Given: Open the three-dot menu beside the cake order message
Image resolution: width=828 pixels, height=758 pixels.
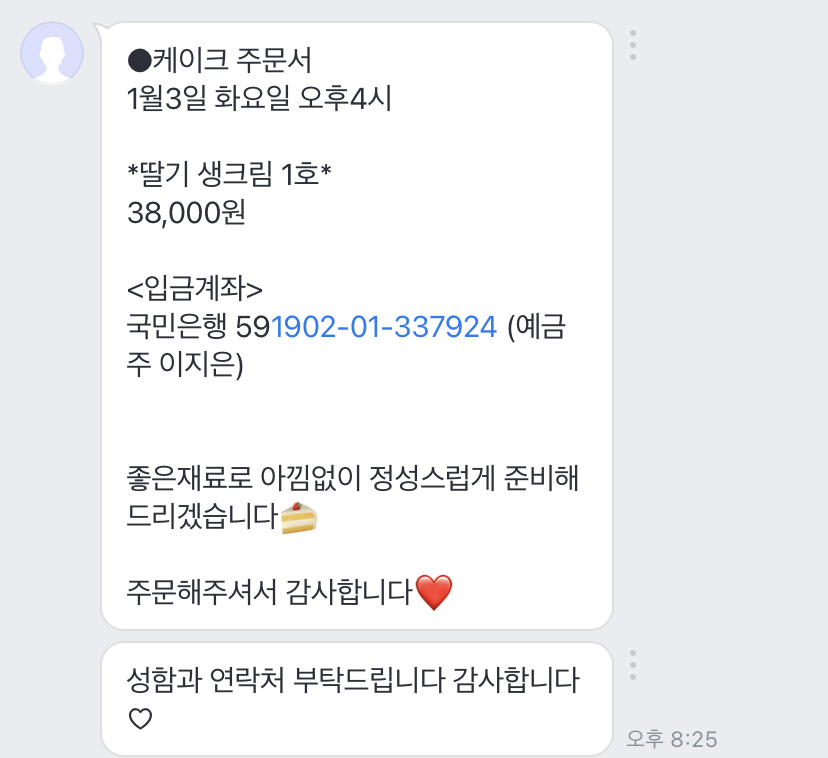Looking at the screenshot, I should (633, 45).
